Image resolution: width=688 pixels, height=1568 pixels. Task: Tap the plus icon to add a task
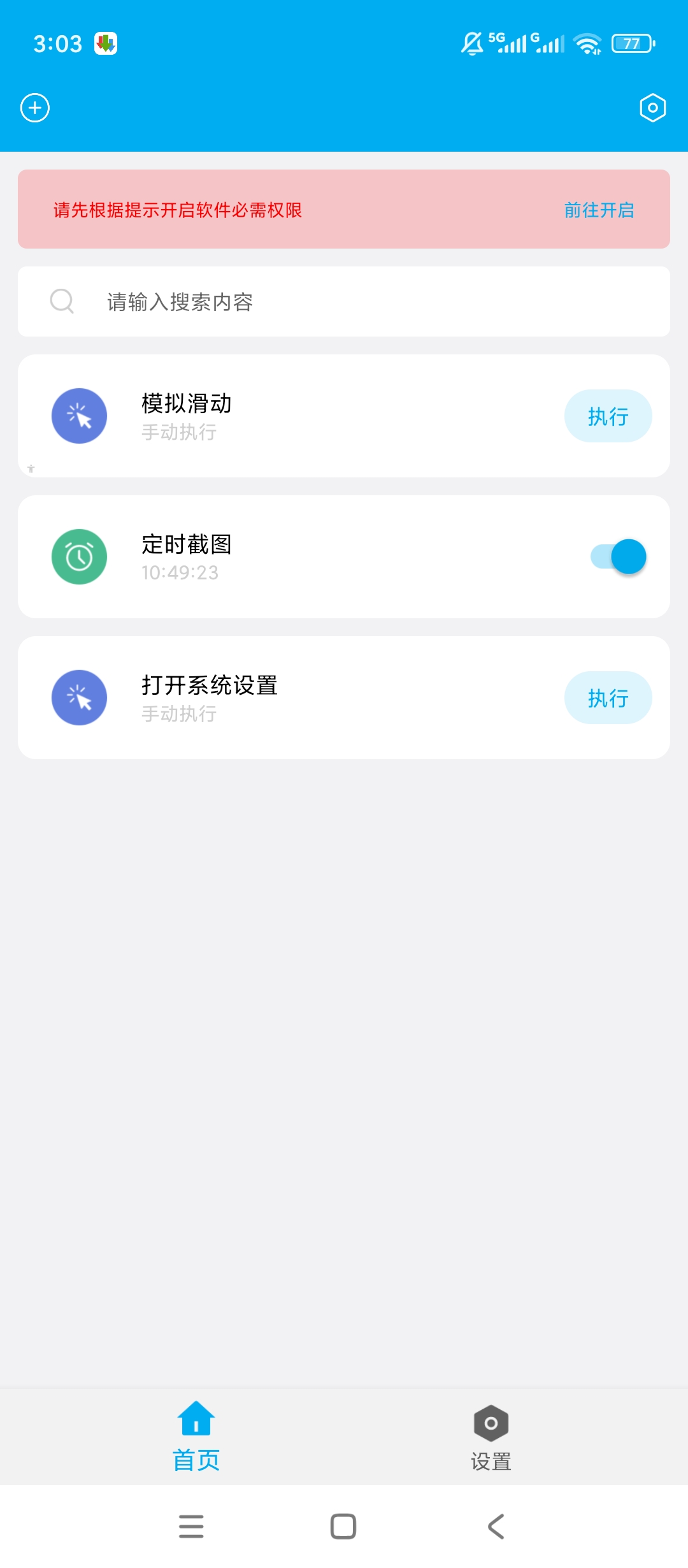[x=35, y=108]
